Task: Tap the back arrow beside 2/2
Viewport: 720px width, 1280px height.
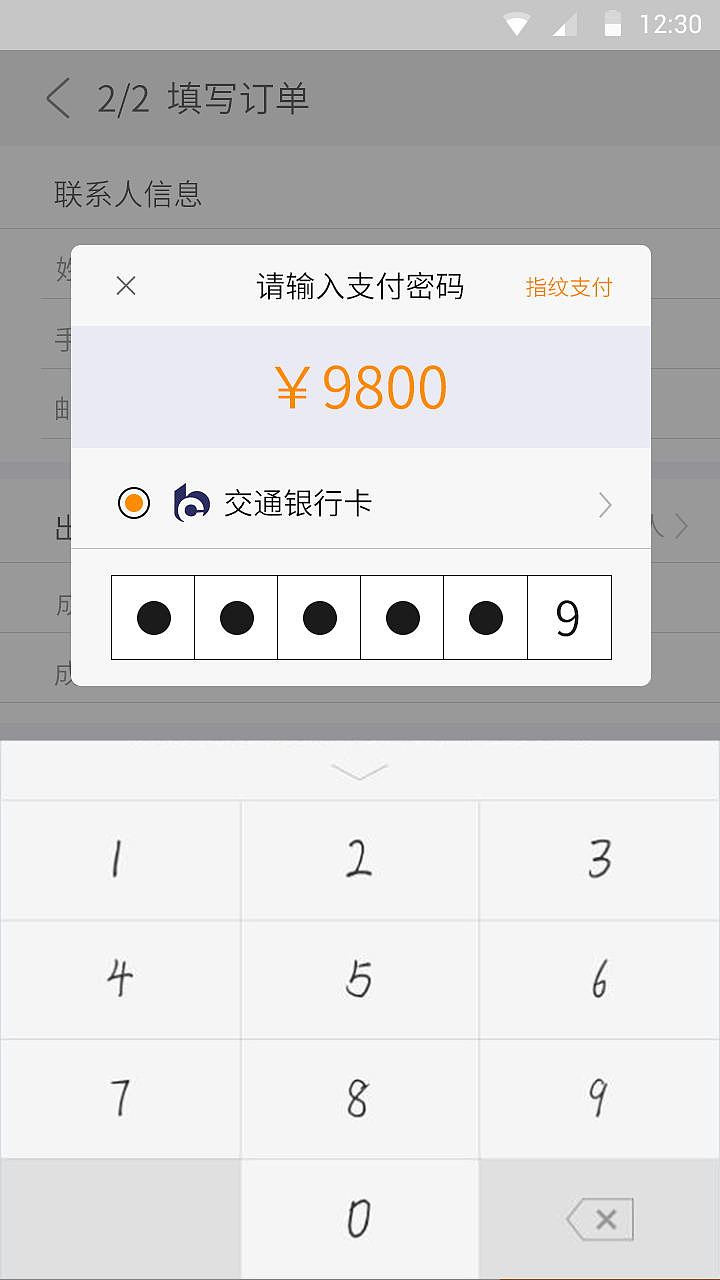Action: click(56, 98)
